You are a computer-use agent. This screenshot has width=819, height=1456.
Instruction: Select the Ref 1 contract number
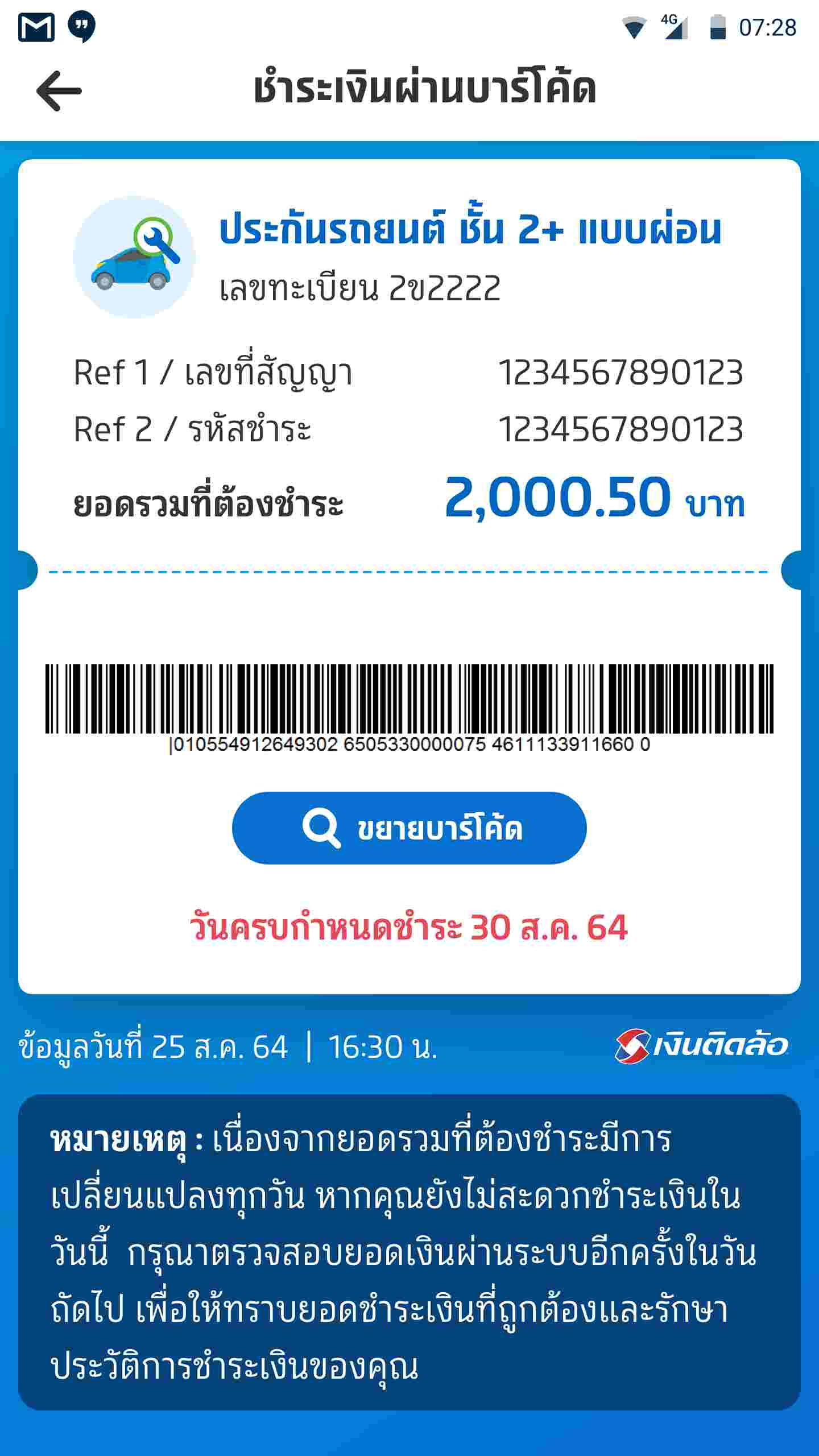click(x=622, y=373)
